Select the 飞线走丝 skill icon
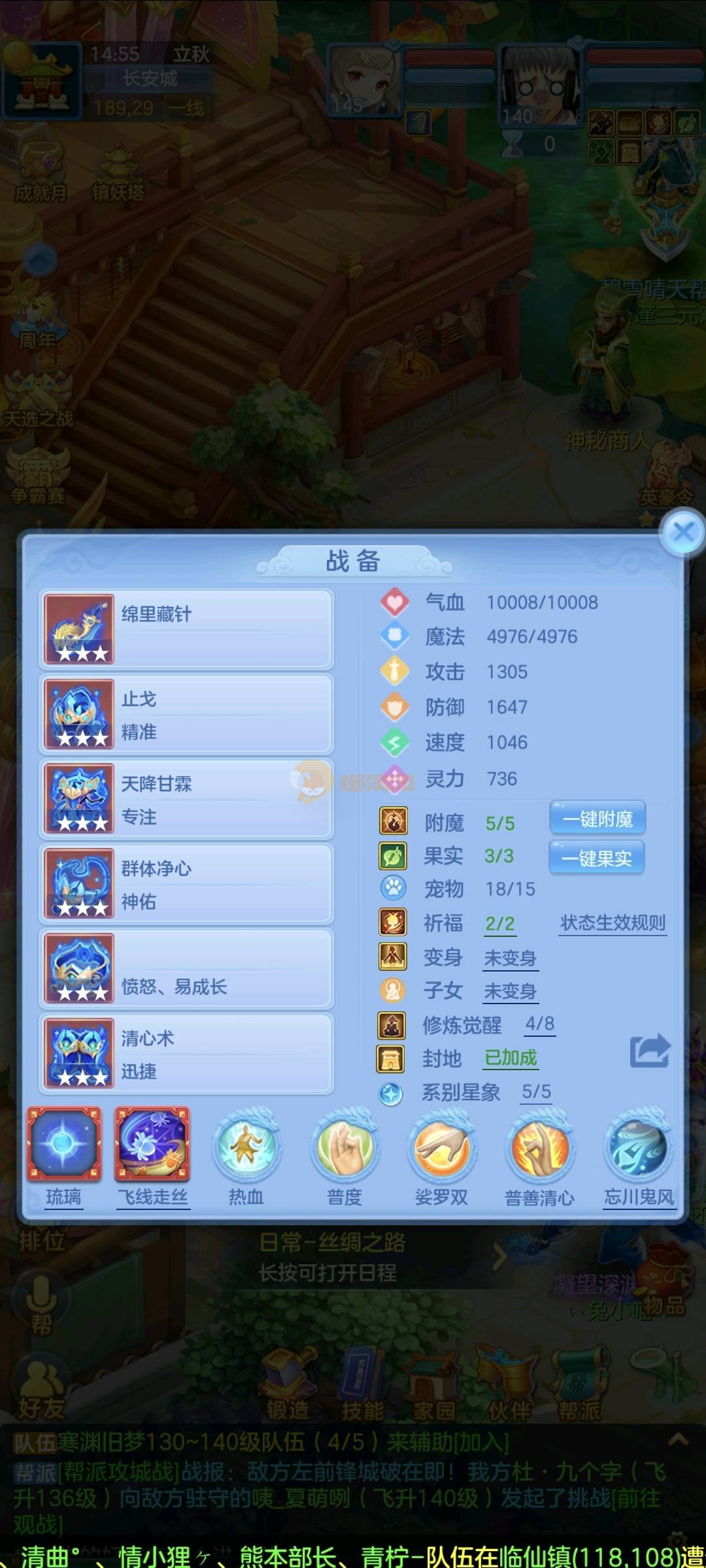706x1568 pixels. pos(152,1145)
